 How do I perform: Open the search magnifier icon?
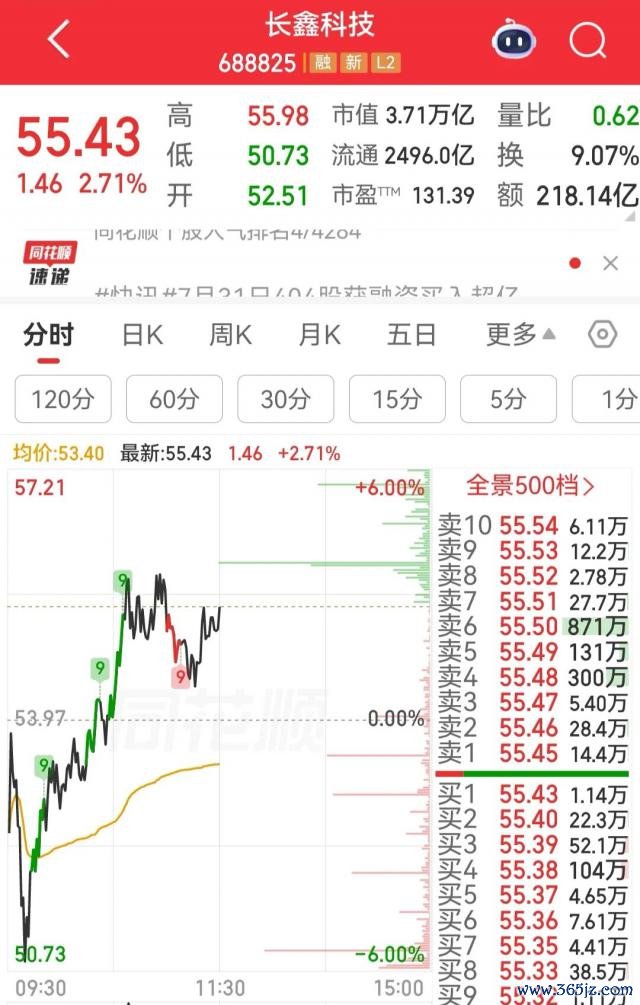588,40
